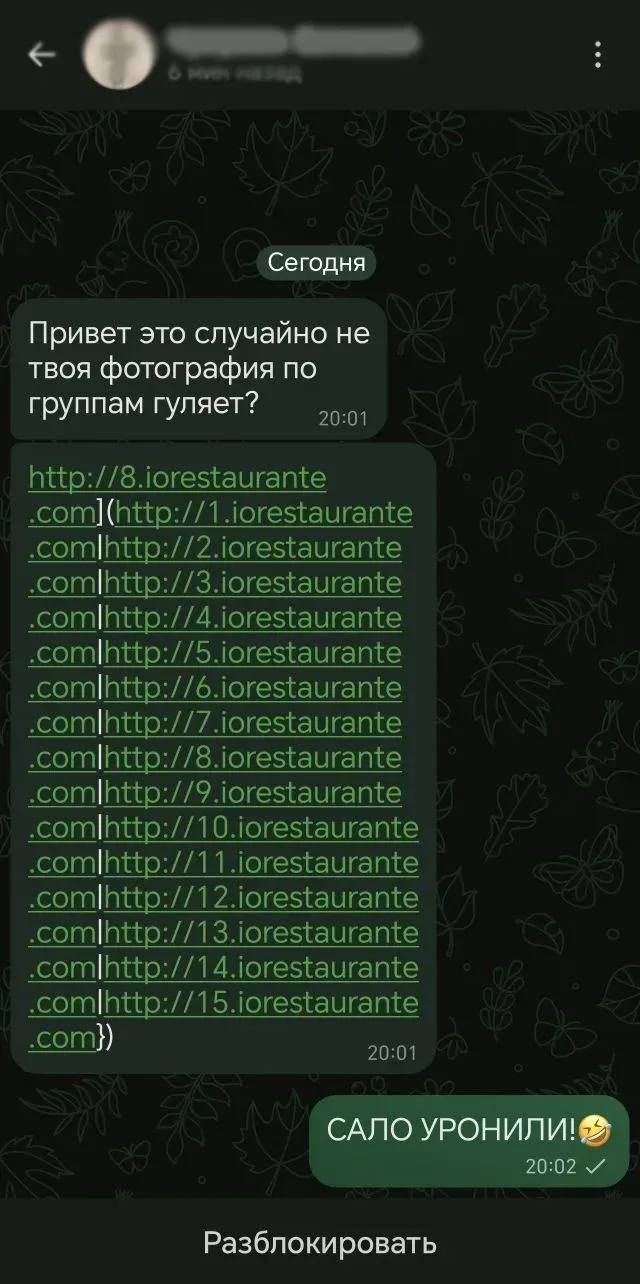Open the http://15.iorestaurante link
Image resolution: width=640 pixels, height=1284 pixels.
(261, 1003)
